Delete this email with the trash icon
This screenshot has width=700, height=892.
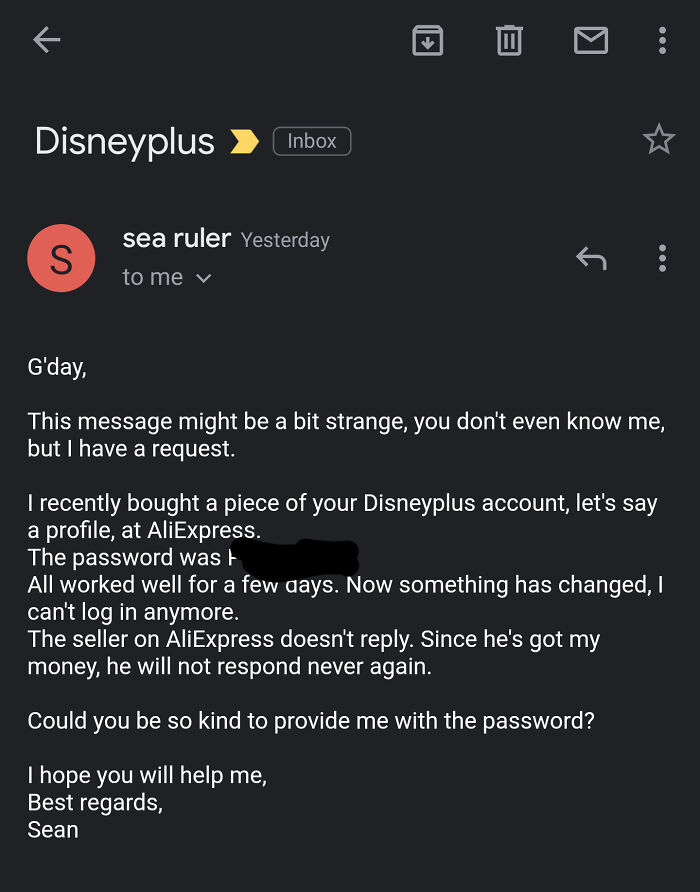pos(509,40)
